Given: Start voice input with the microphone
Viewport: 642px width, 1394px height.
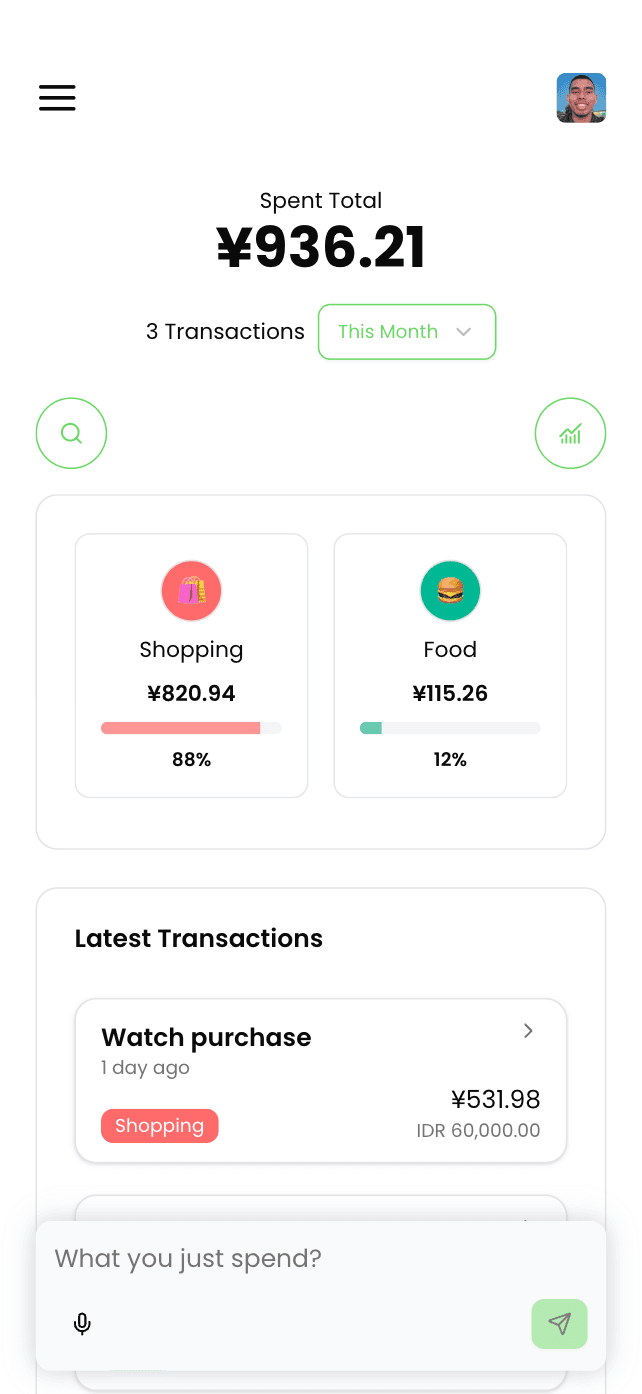Looking at the screenshot, I should [x=83, y=1324].
